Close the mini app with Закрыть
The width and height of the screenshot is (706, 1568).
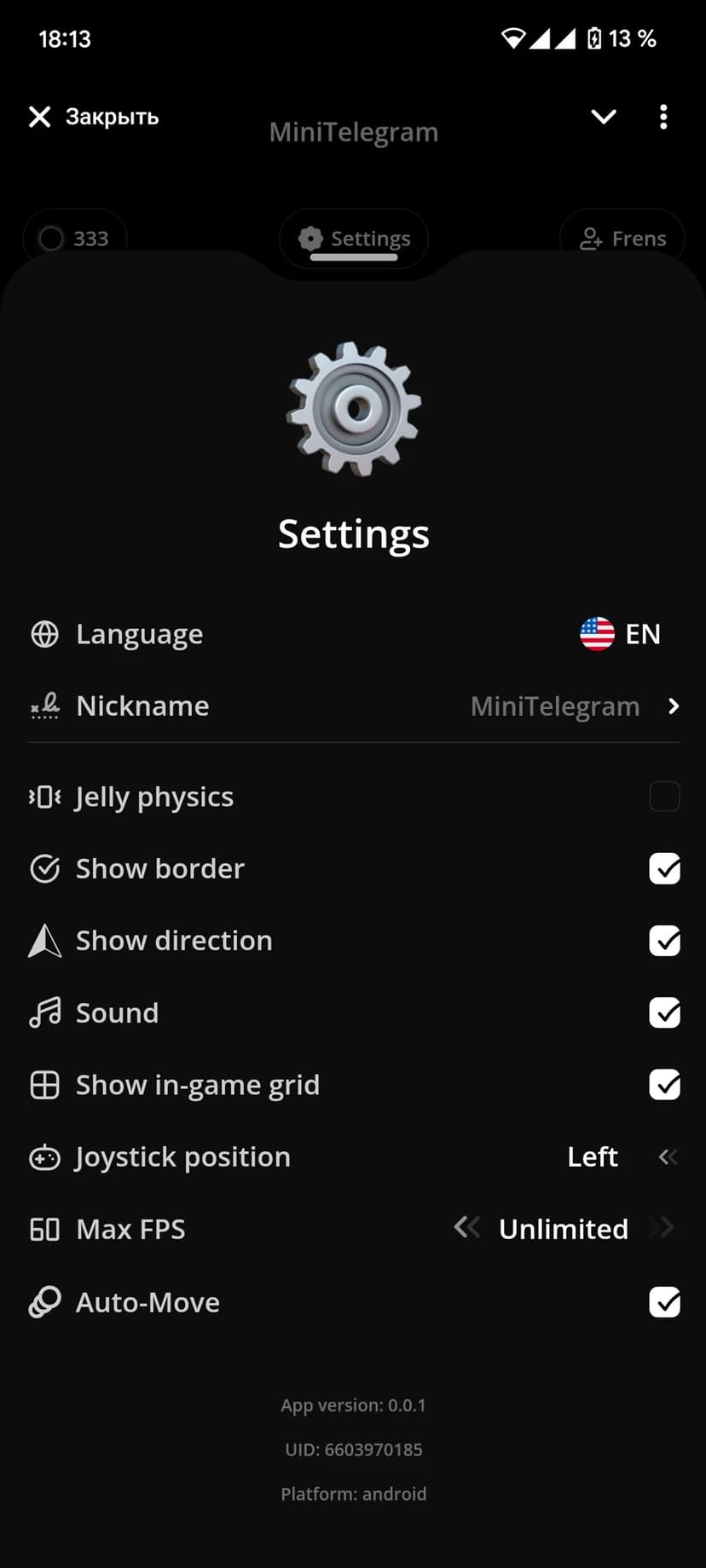click(94, 117)
